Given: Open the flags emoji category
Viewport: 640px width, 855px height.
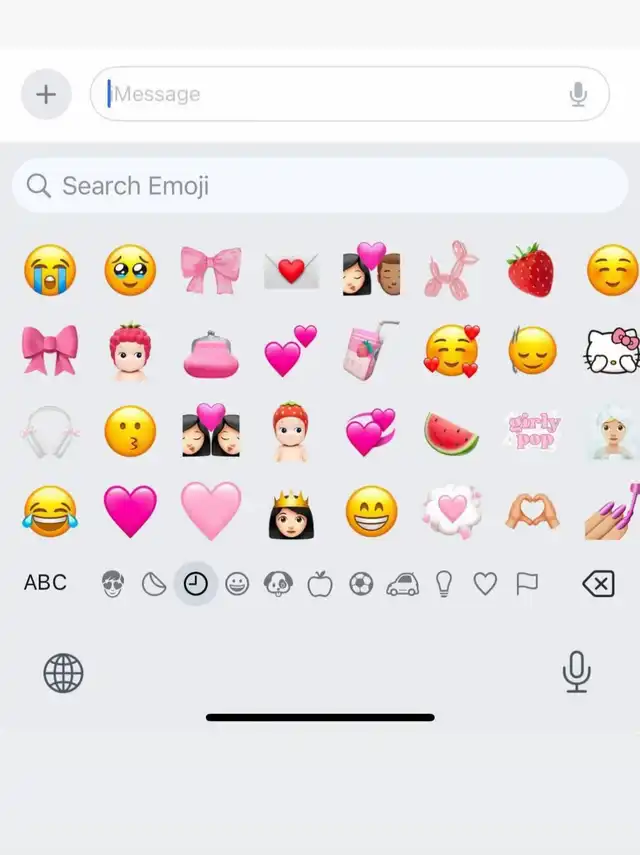Looking at the screenshot, I should 526,583.
